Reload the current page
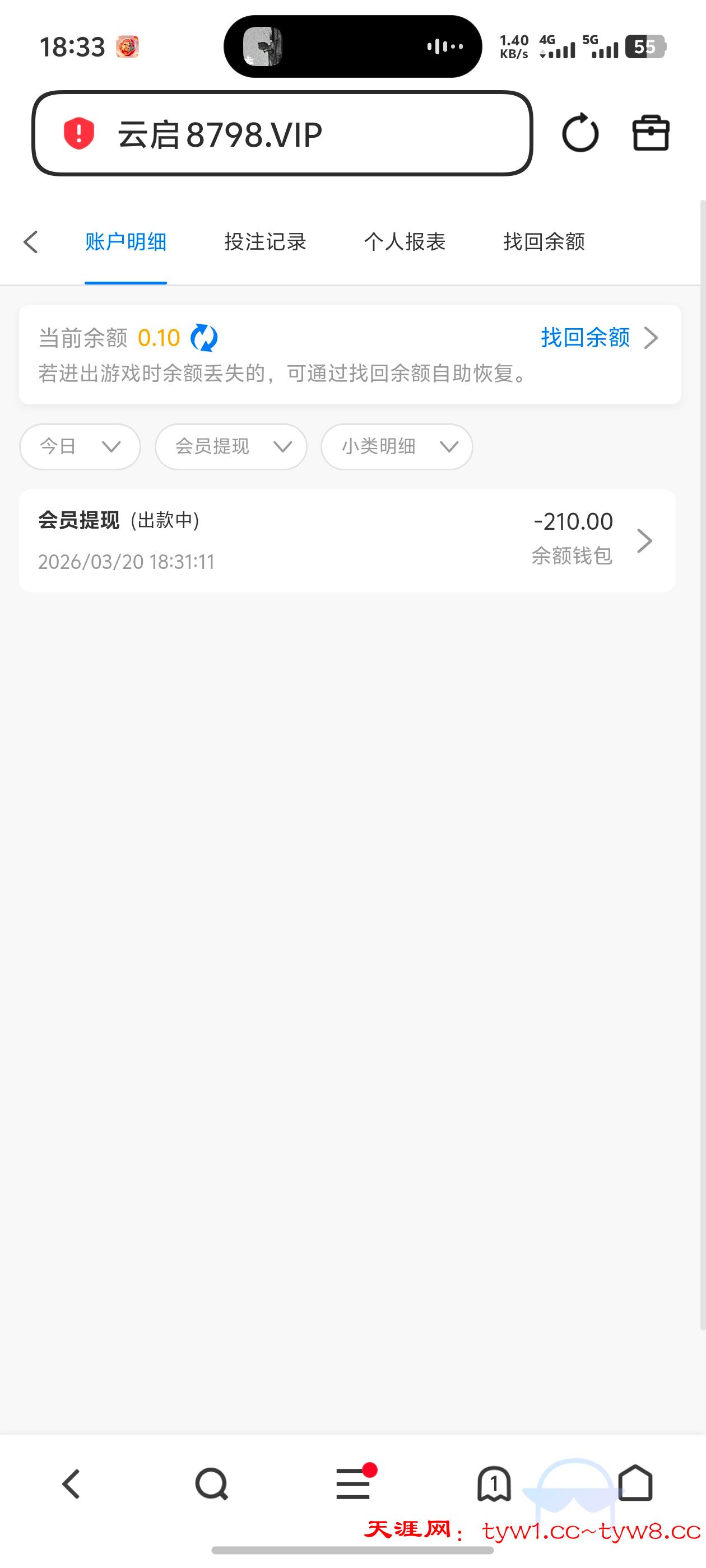Image resolution: width=706 pixels, height=1568 pixels. pyautogui.click(x=579, y=133)
